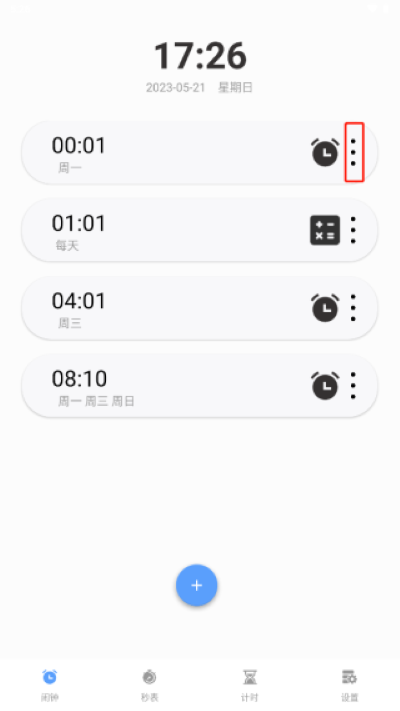400x711 pixels.
Task: Open the 08:10 alarm card
Action: pyautogui.click(x=200, y=386)
